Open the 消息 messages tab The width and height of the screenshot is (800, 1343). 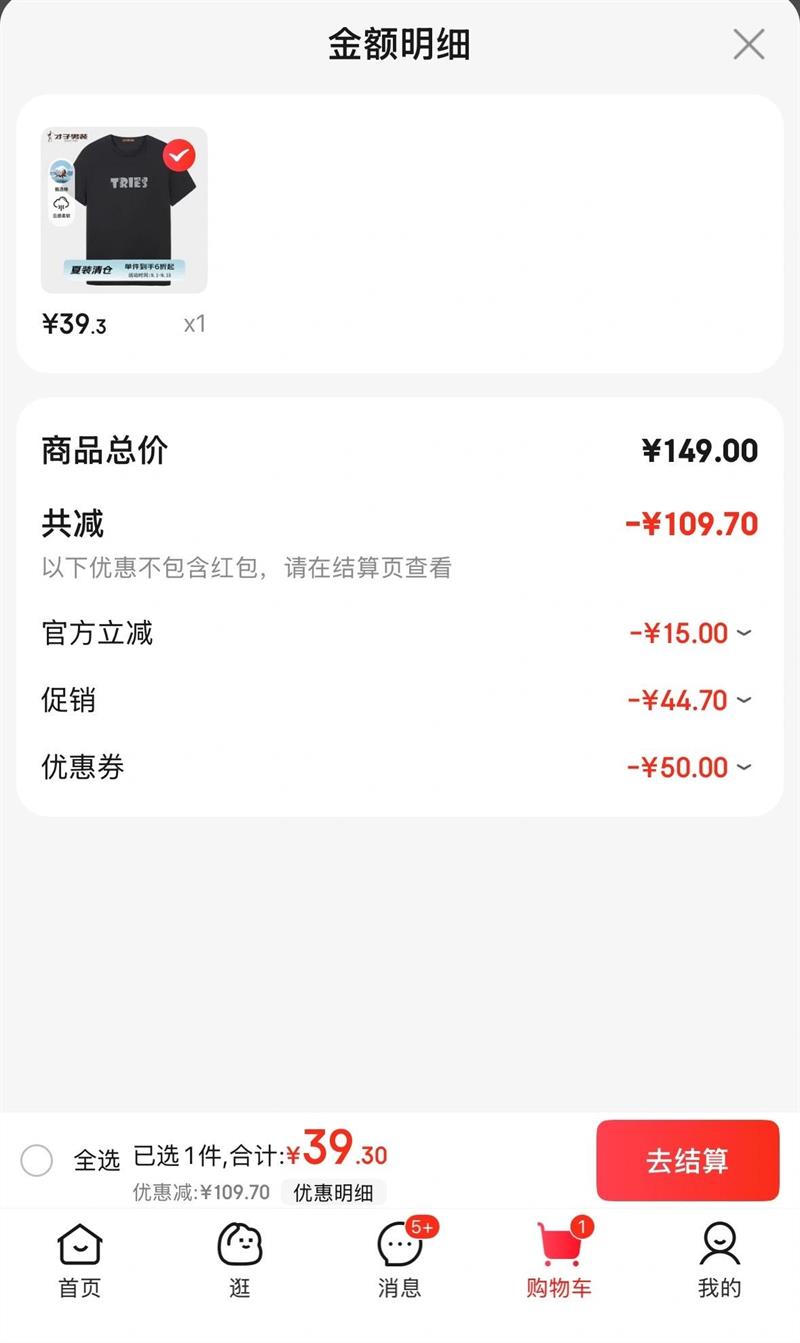pyautogui.click(x=400, y=1260)
